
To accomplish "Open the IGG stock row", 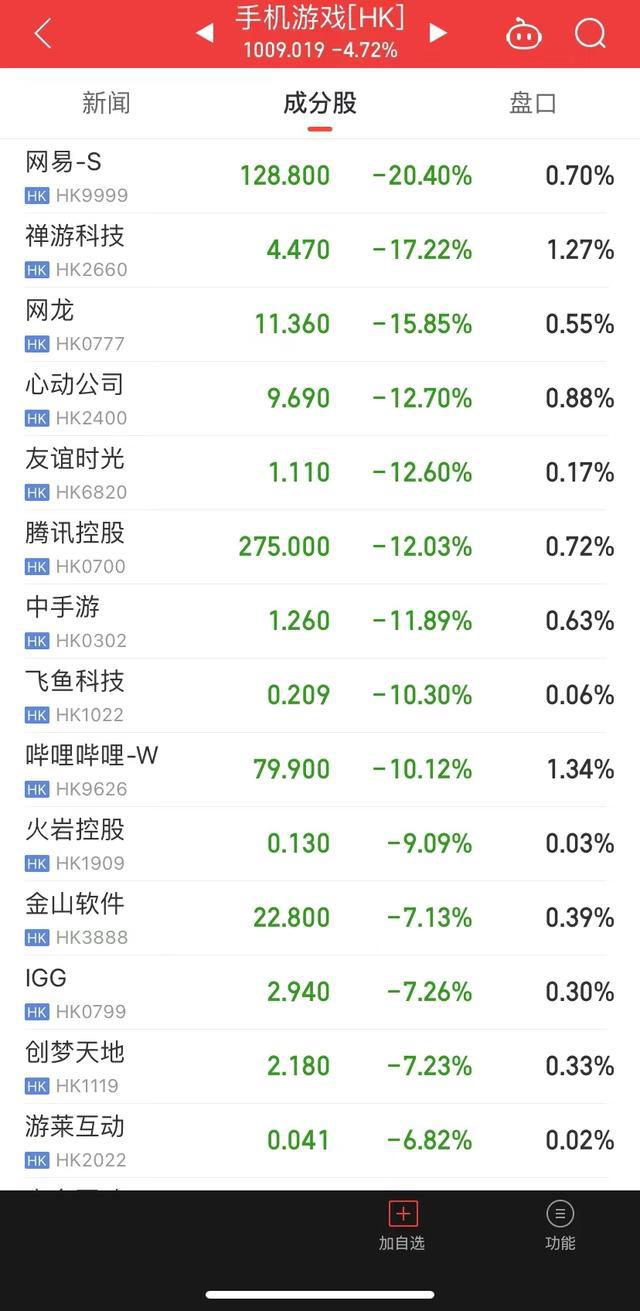I will [x=320, y=991].
